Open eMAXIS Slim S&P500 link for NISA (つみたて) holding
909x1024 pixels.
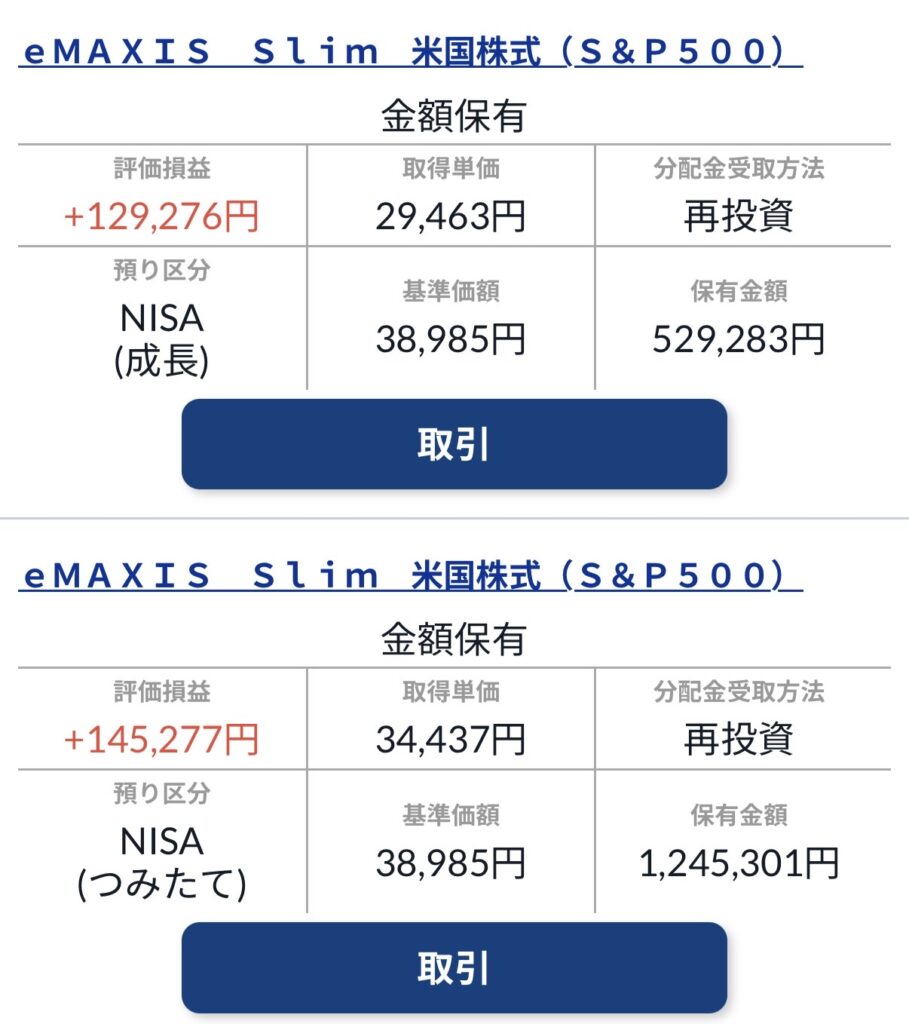coord(410,575)
